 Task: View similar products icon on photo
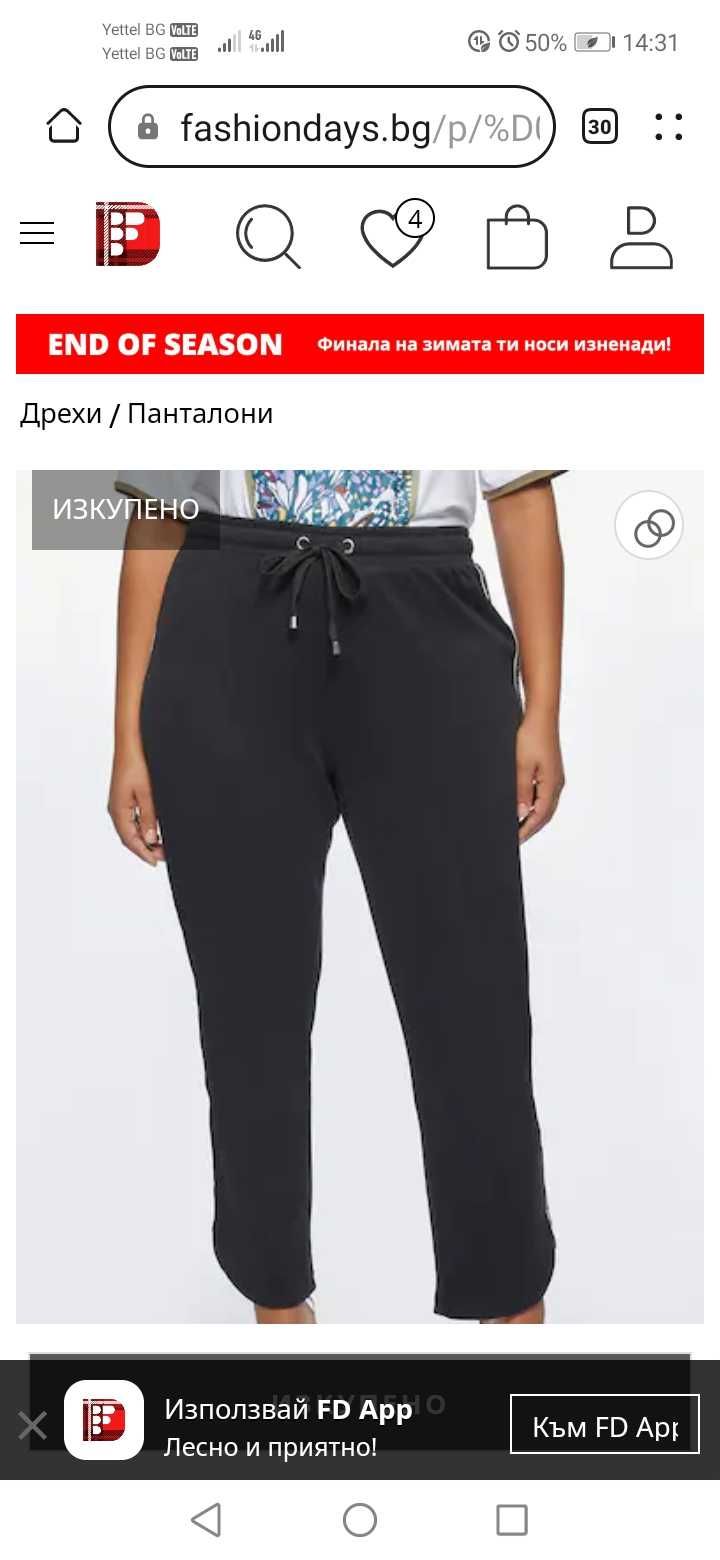point(649,525)
